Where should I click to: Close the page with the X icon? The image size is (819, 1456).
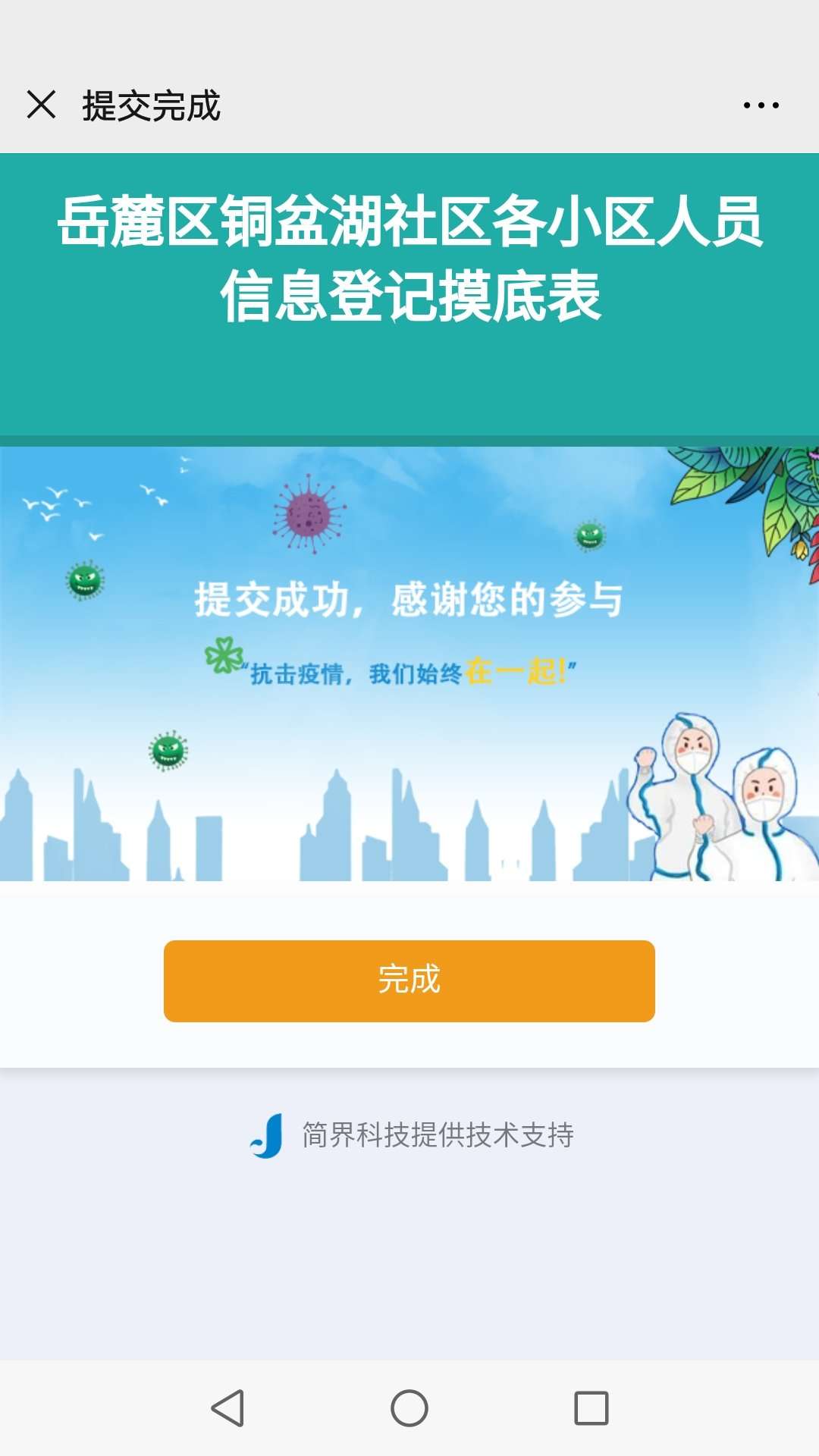coord(42,105)
